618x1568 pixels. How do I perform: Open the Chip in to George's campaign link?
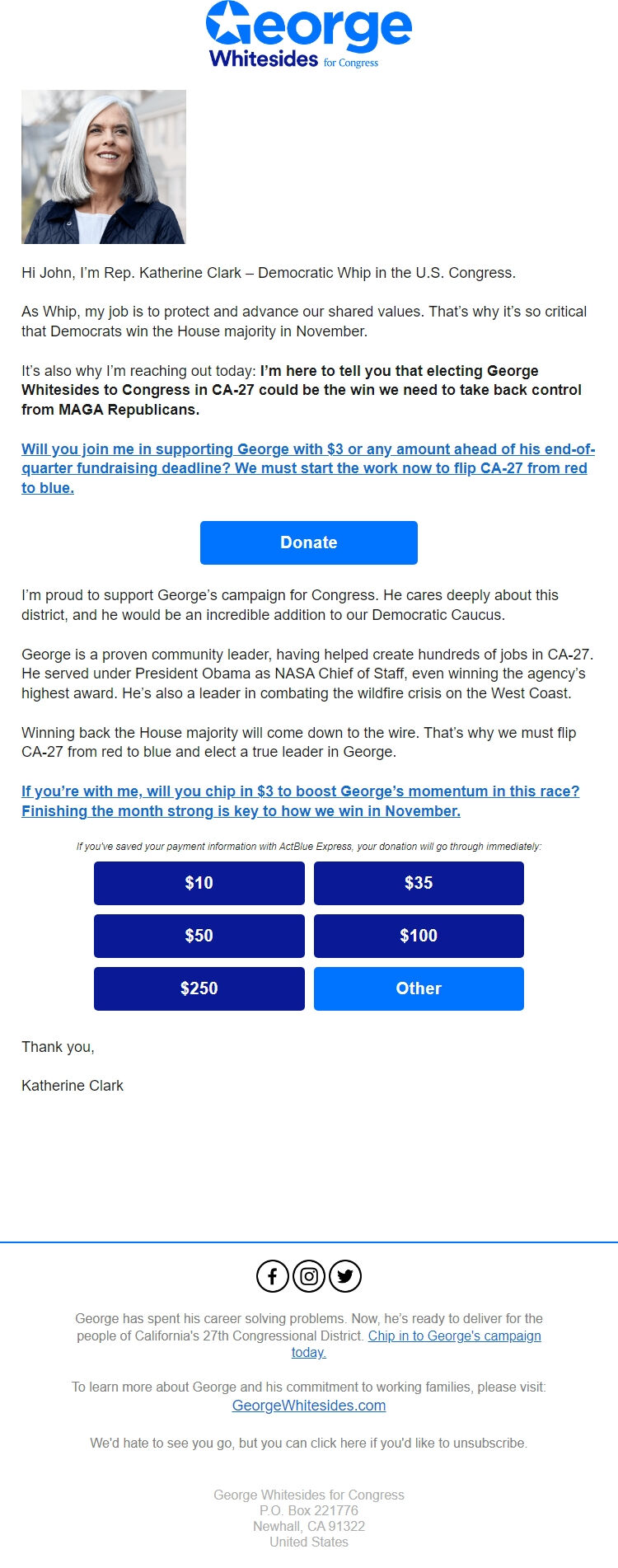click(x=454, y=1336)
